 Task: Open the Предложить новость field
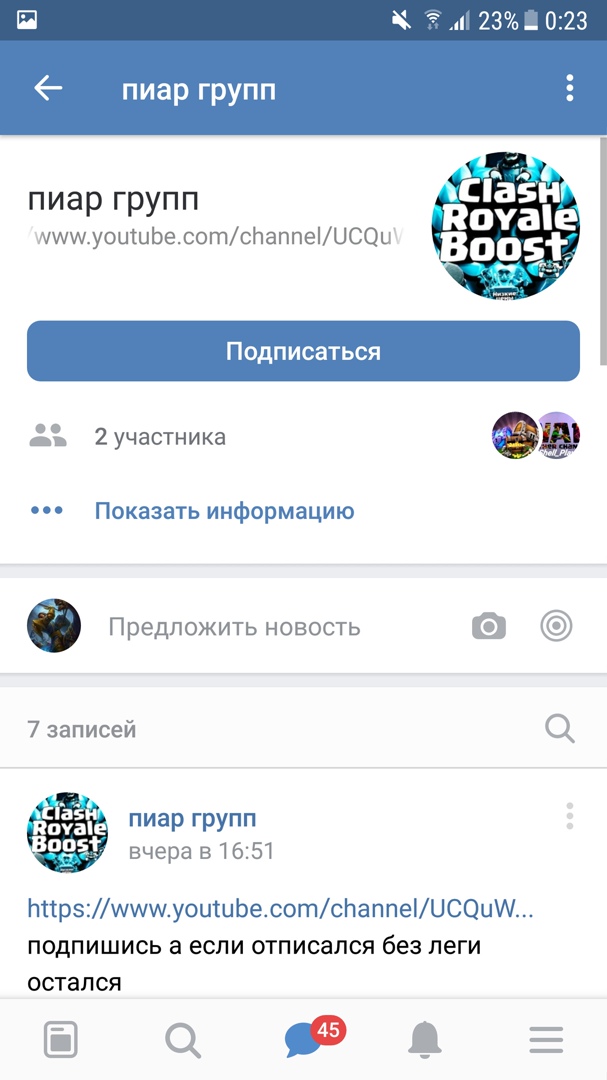point(234,627)
